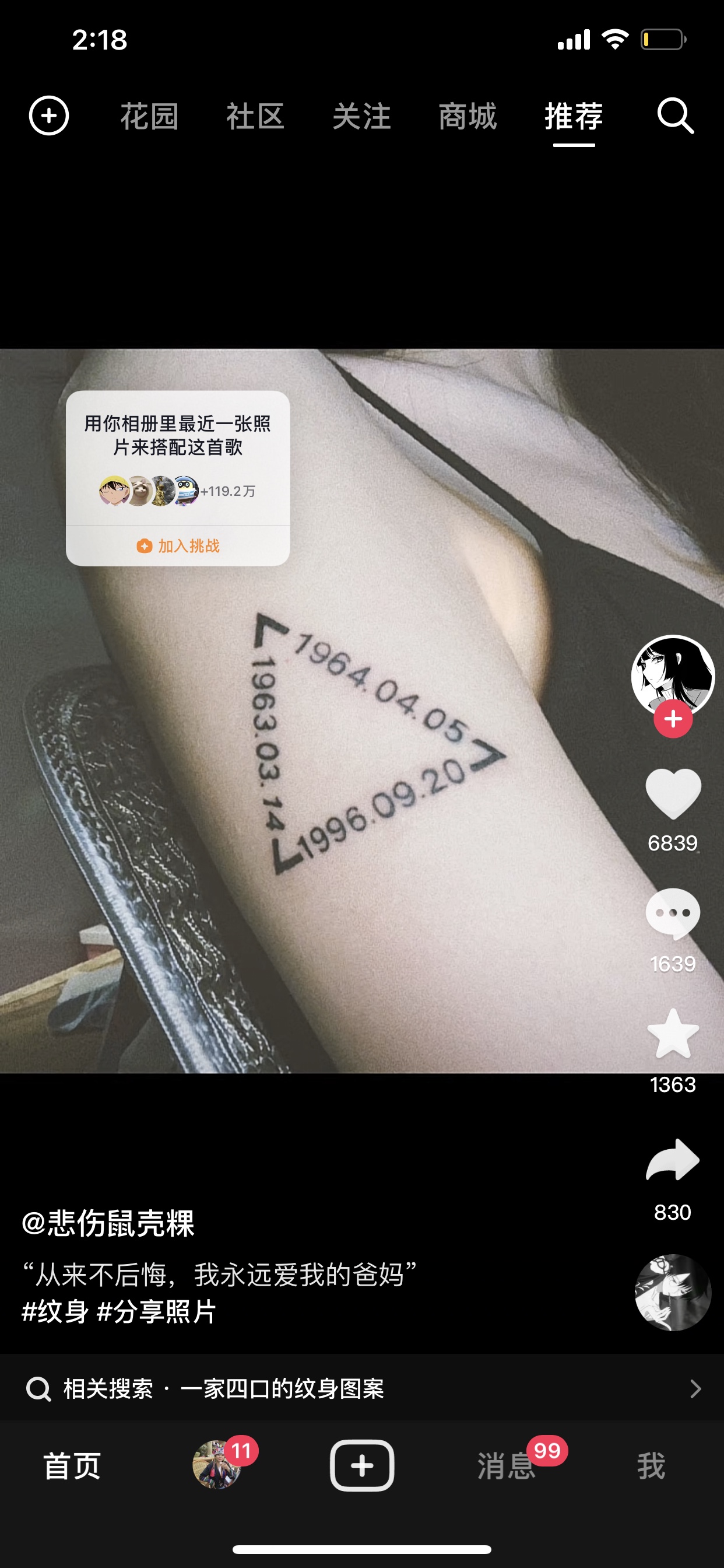The height and width of the screenshot is (1568, 724).
Task: Open the spinning music disc
Action: point(673,1292)
